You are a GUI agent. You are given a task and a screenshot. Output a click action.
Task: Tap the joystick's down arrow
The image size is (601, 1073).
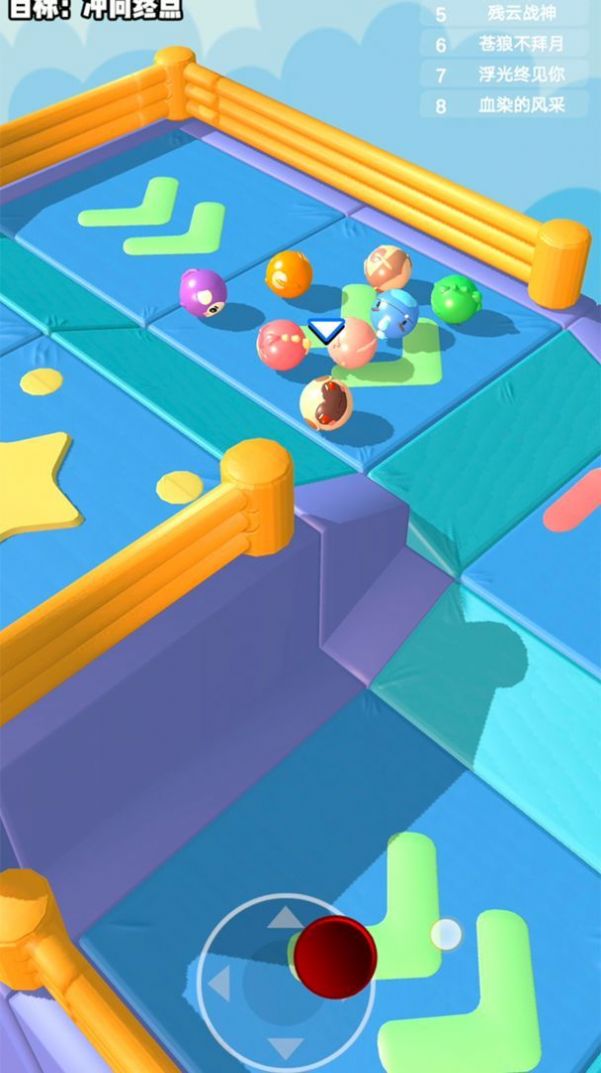[x=286, y=1047]
